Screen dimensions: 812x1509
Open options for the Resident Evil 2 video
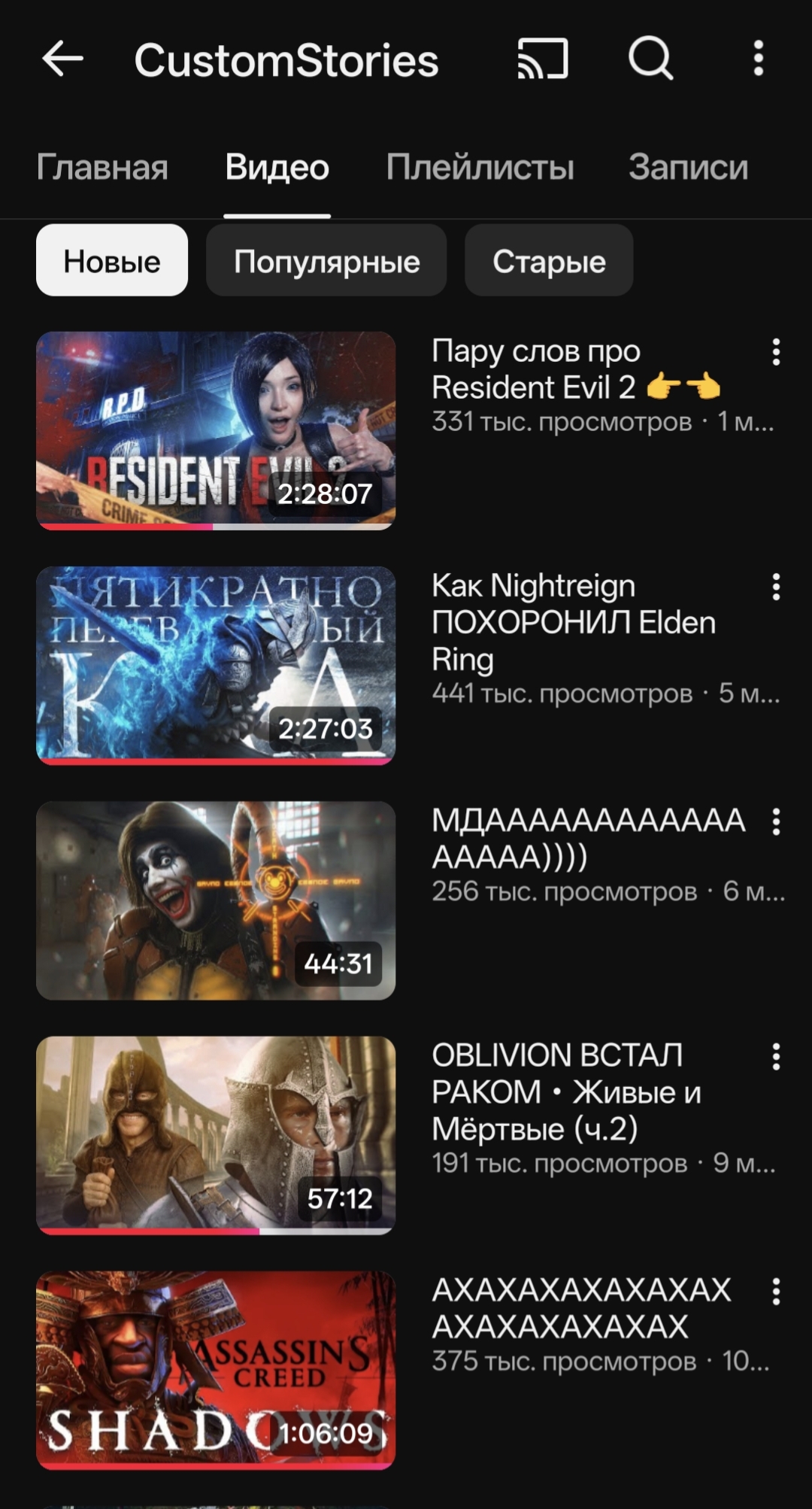776,352
